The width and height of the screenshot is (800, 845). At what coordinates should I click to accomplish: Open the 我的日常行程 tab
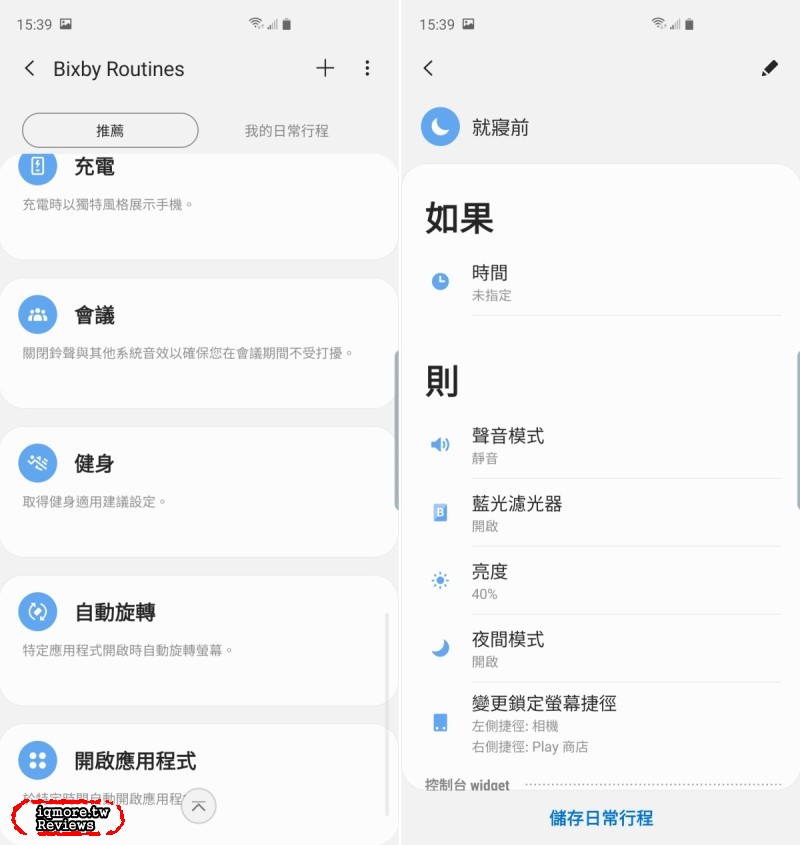tap(287, 130)
